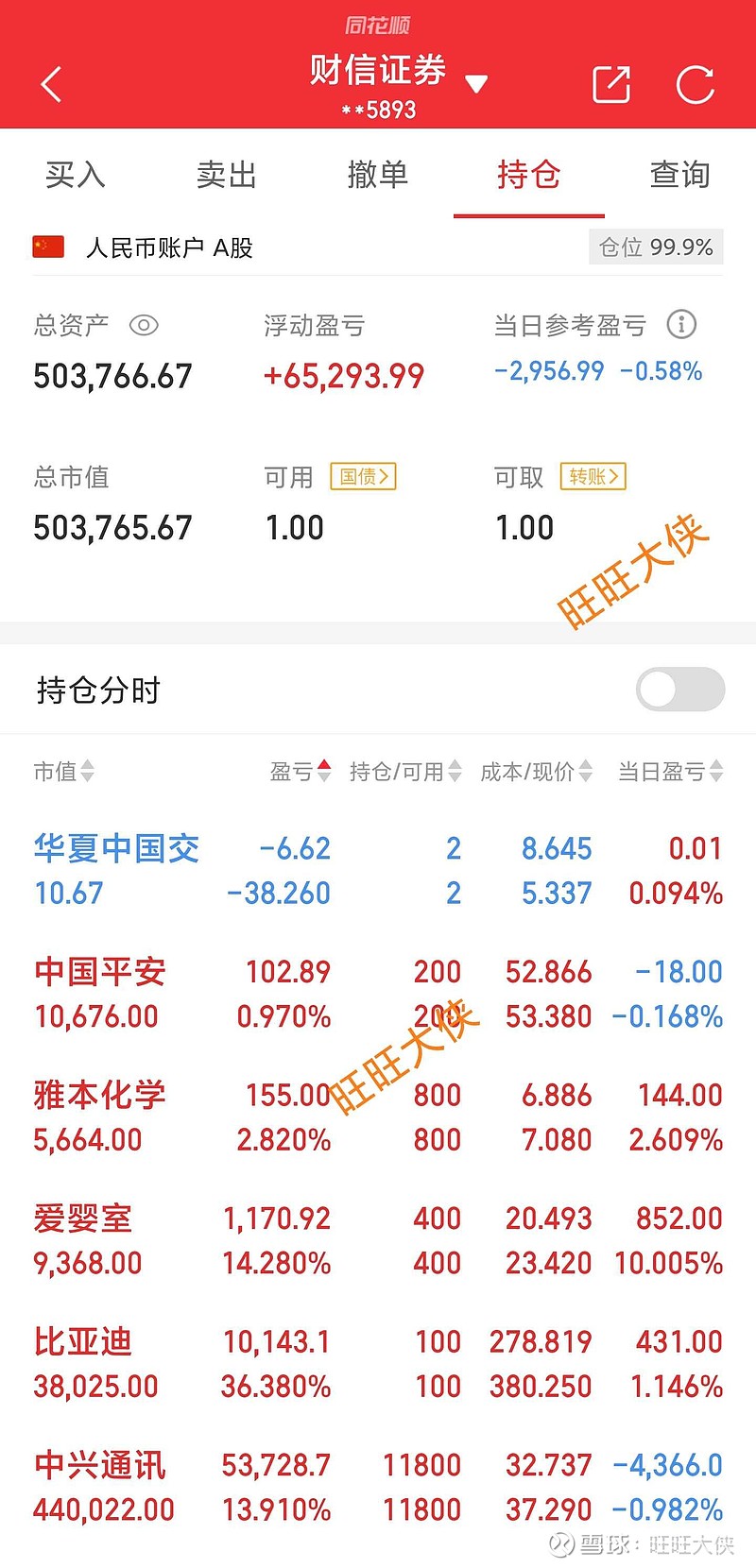756x1568 pixels.
Task: Tap the back arrow to exit holdings
Action: (x=51, y=83)
